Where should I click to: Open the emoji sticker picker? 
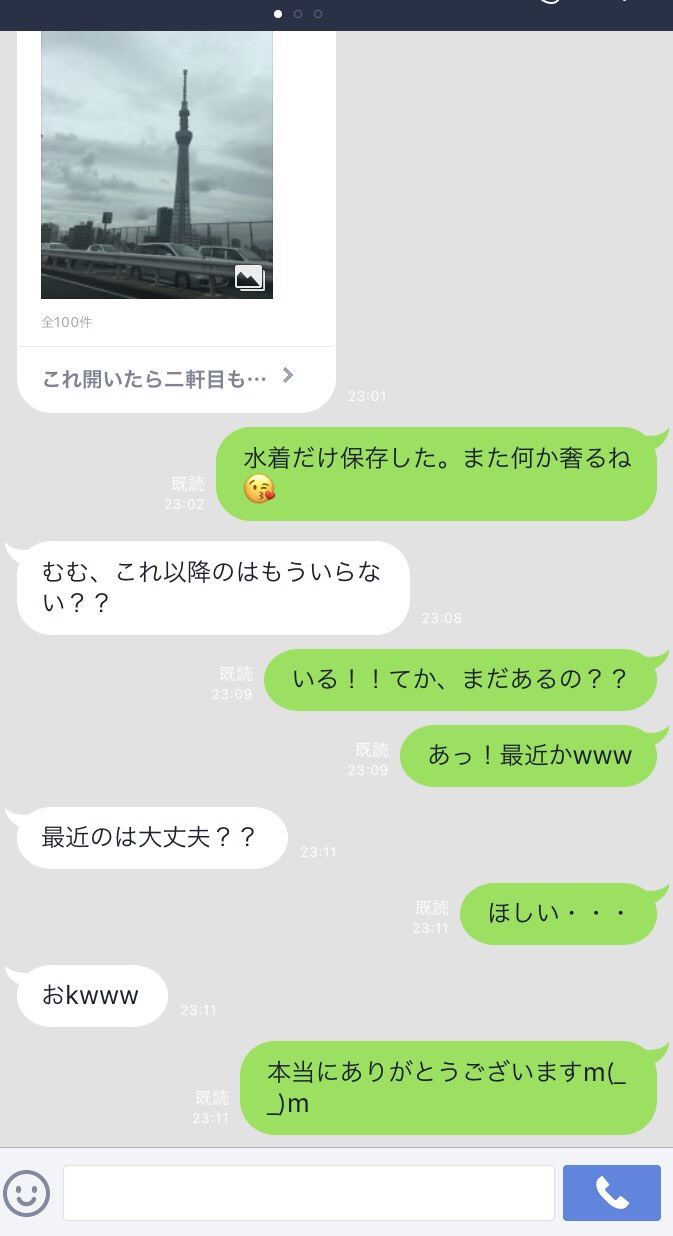(27, 1193)
